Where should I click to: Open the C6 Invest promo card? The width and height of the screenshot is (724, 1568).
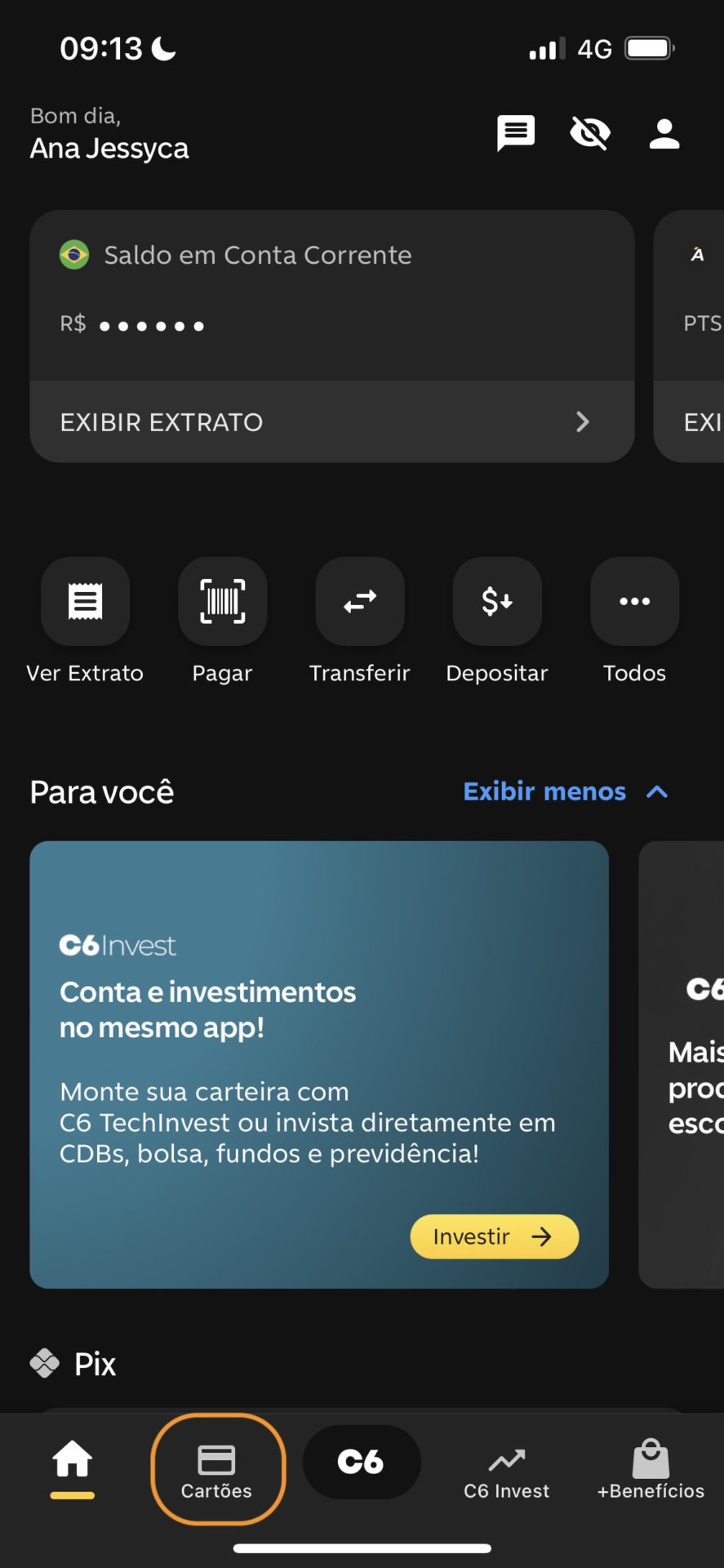point(319,1065)
